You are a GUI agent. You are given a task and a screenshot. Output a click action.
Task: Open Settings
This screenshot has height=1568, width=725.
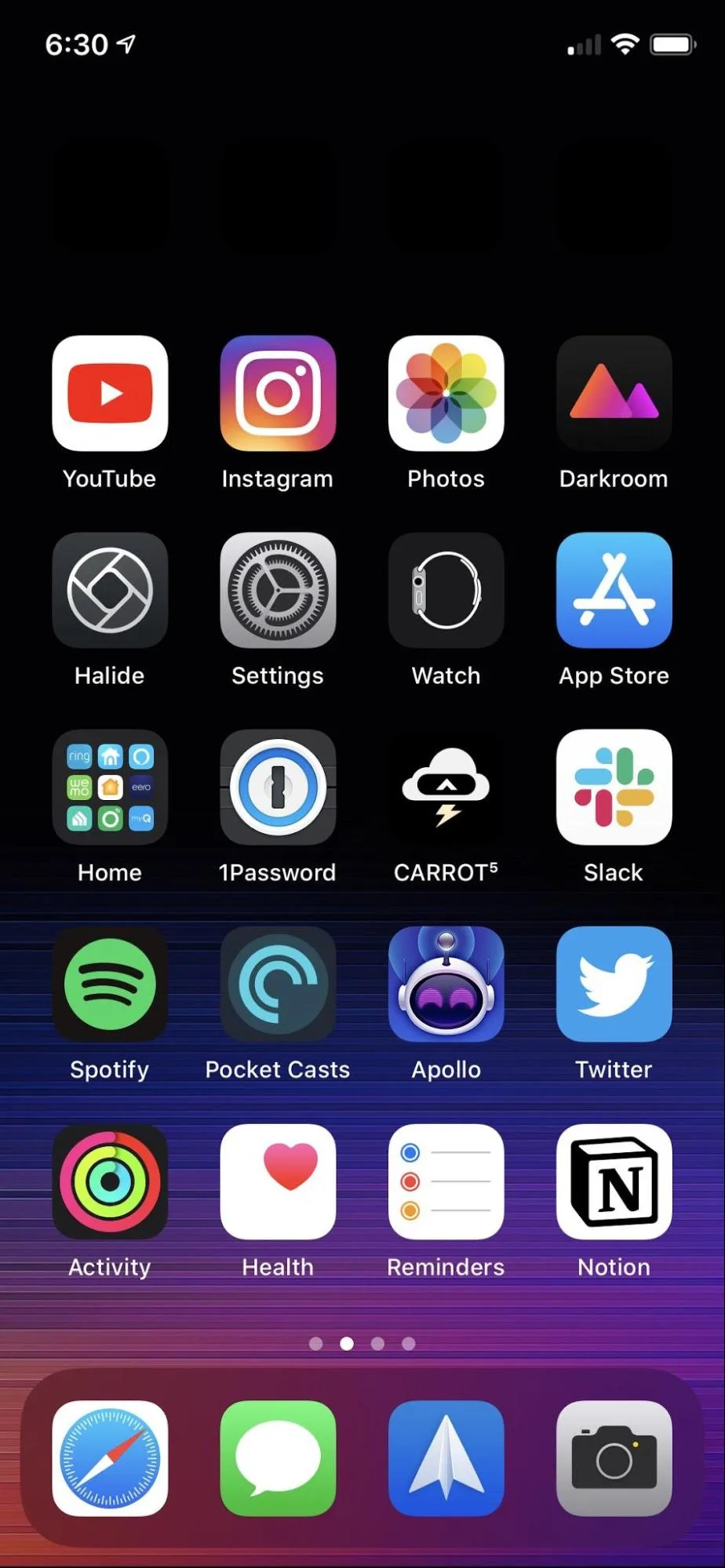pyautogui.click(x=278, y=590)
